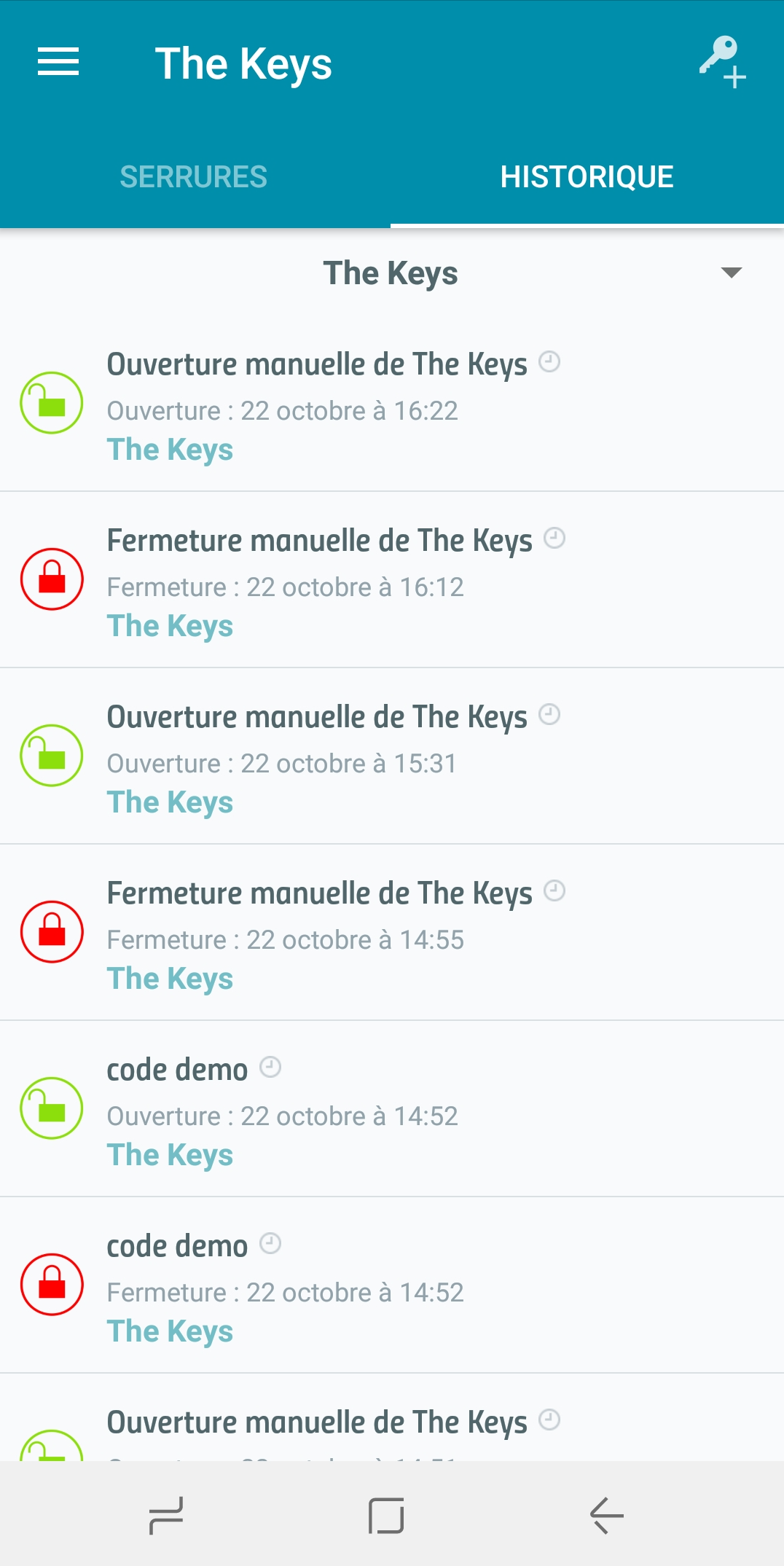Open the code demo closing at 14:52

pyautogui.click(x=392, y=1285)
